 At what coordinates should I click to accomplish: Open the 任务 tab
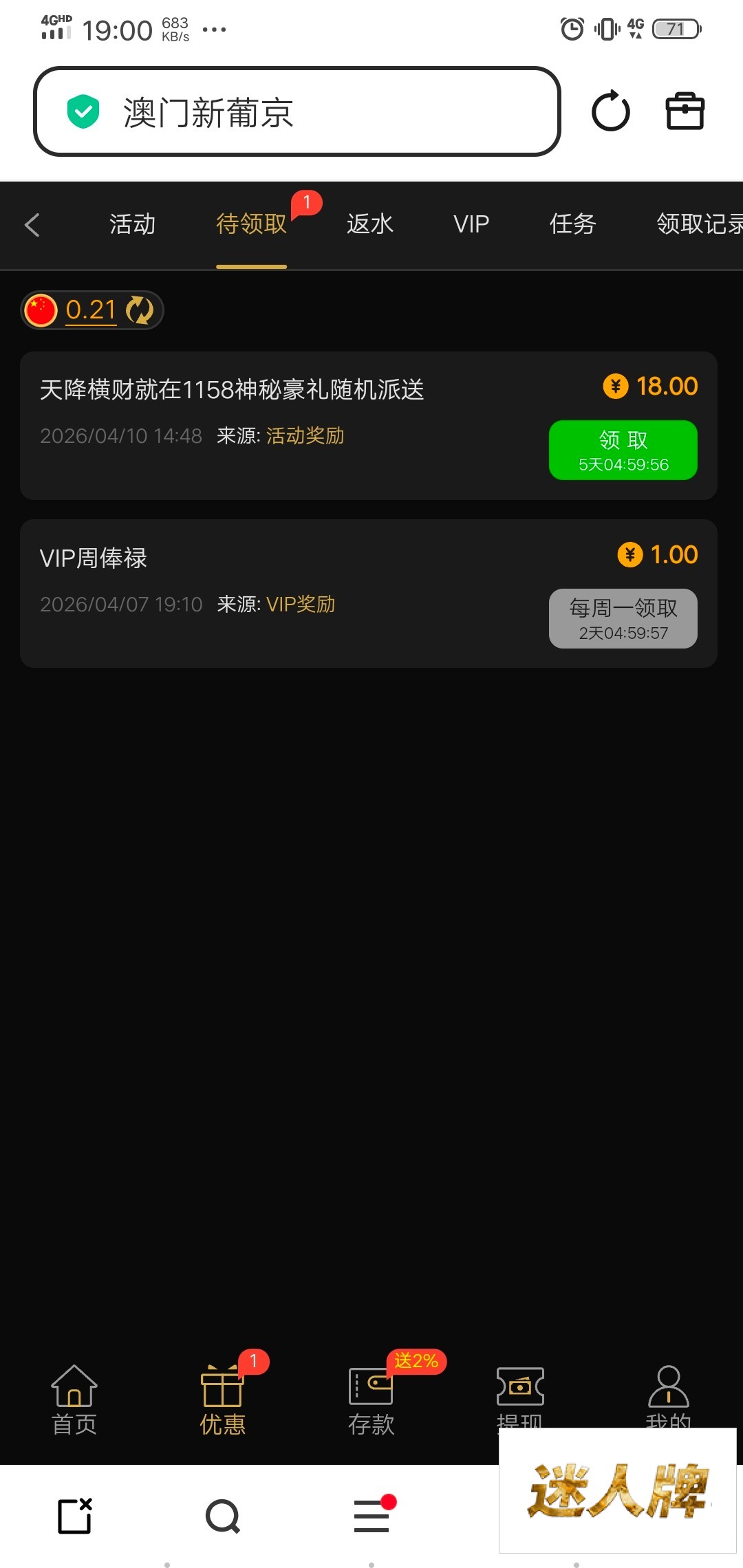(572, 224)
